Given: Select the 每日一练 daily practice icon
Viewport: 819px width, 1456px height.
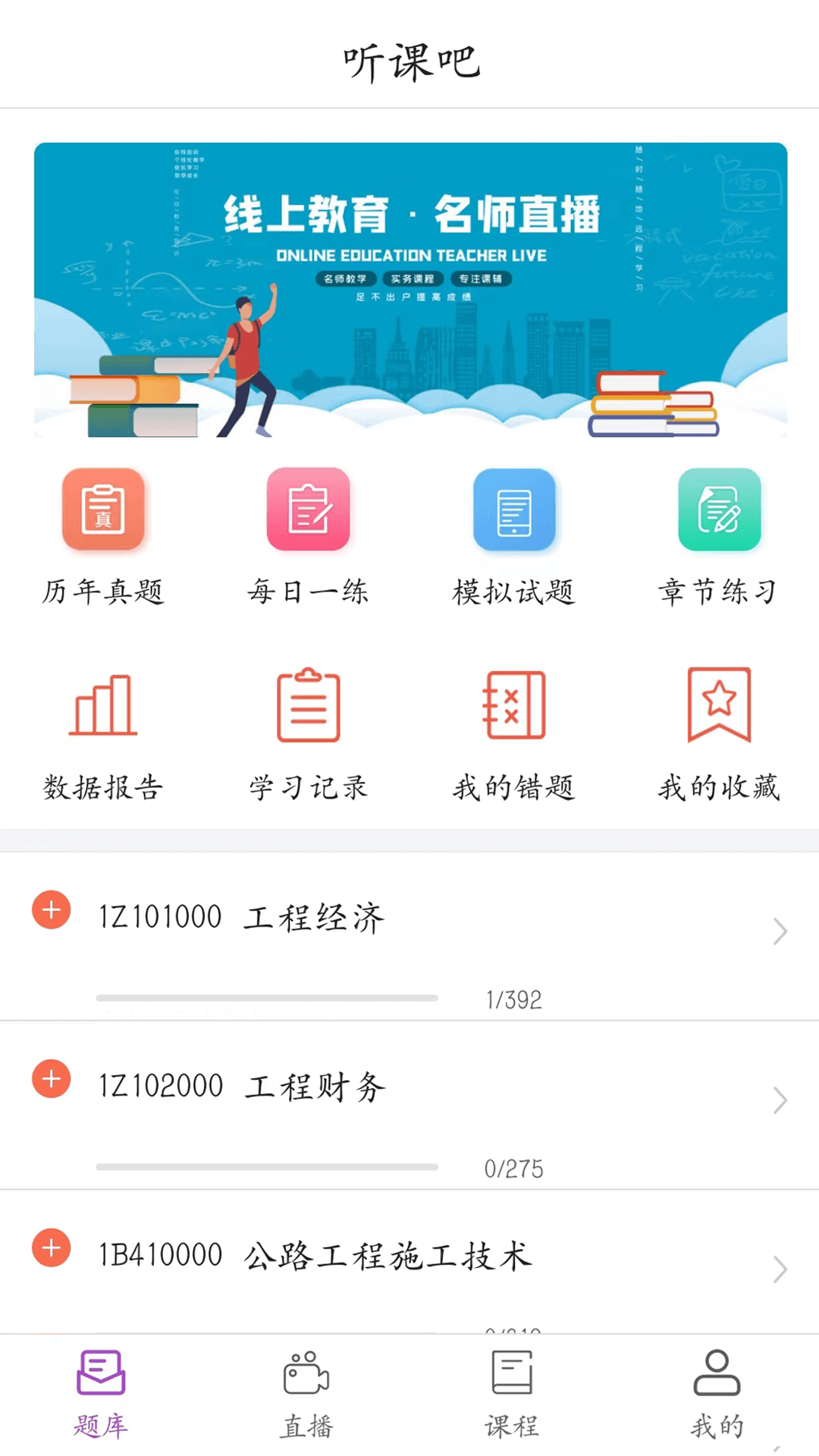Looking at the screenshot, I should pyautogui.click(x=309, y=510).
